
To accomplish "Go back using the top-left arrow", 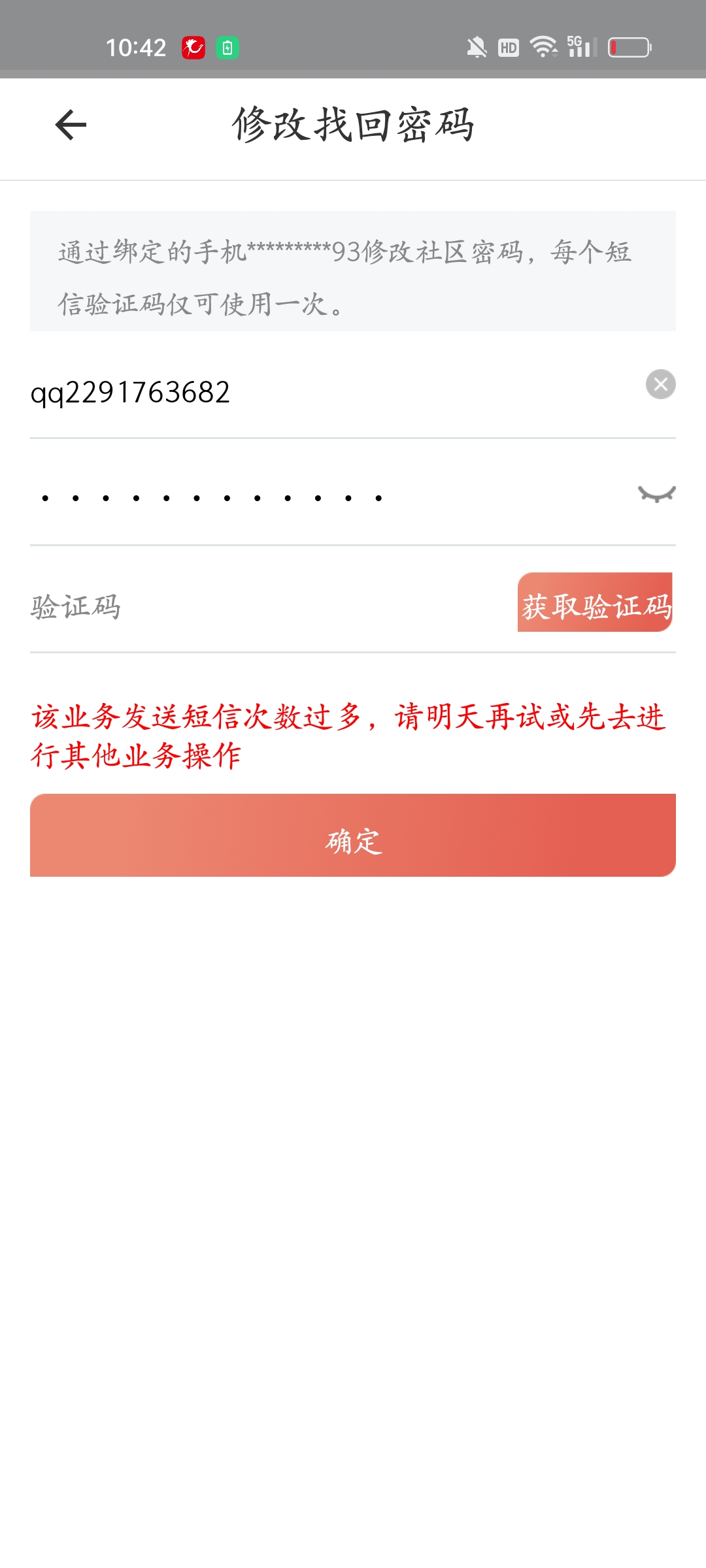I will click(71, 125).
